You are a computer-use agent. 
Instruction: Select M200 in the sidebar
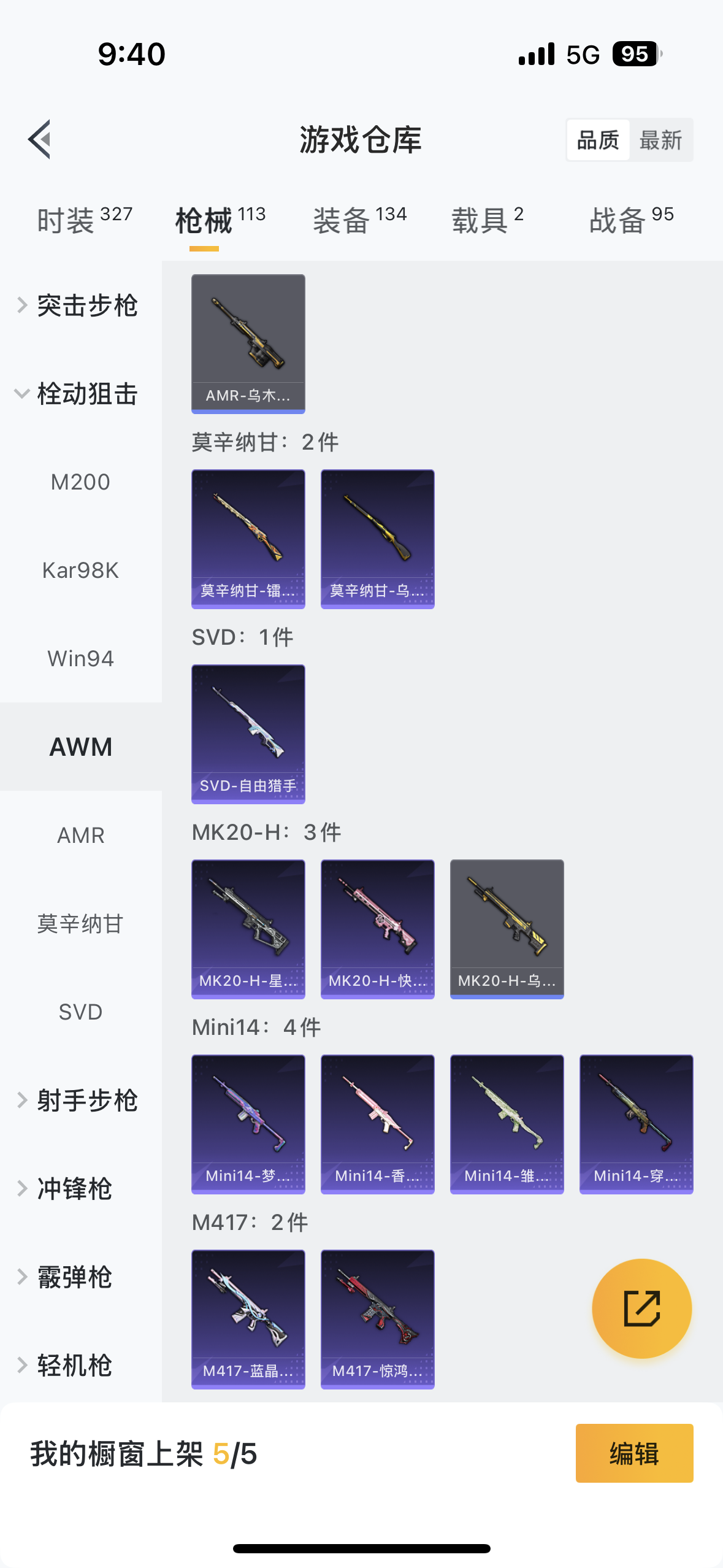pyautogui.click(x=81, y=482)
